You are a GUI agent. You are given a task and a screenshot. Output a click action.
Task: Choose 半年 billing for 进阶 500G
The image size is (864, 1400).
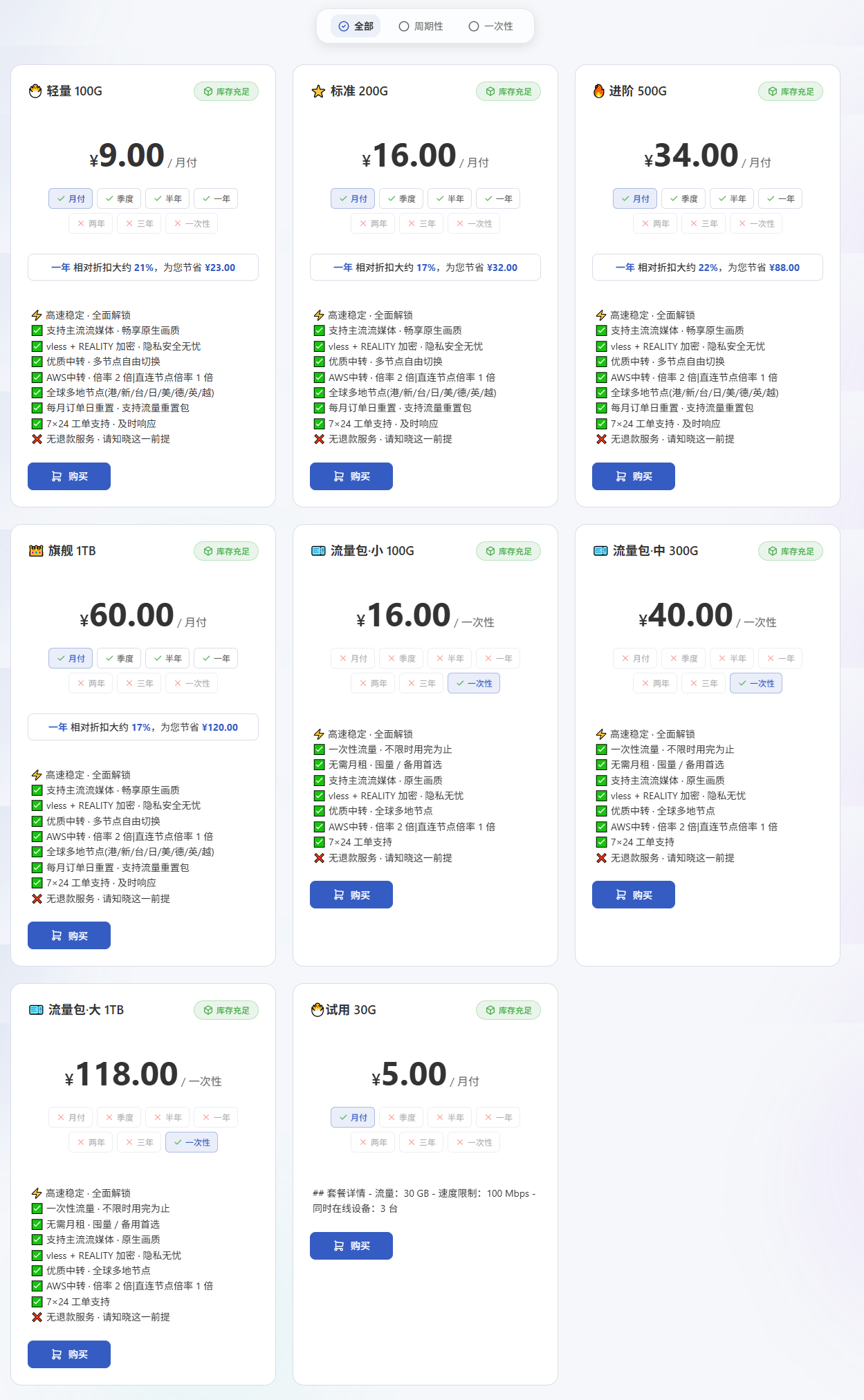[x=732, y=198]
